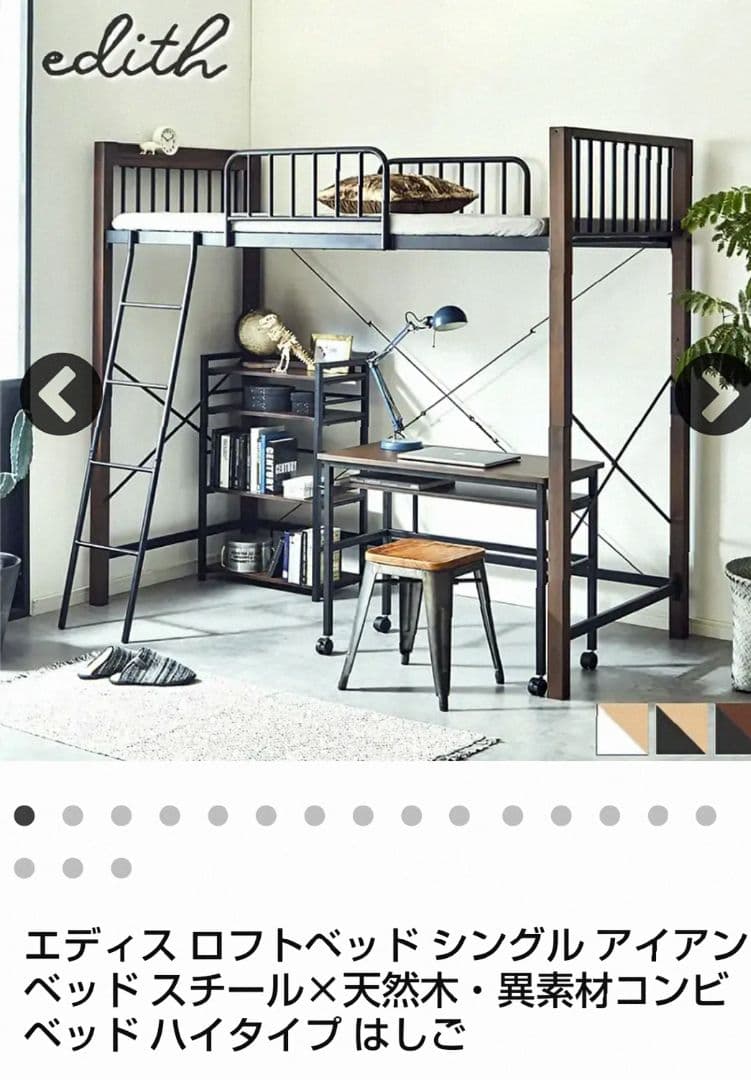Jump to the second image dot
Viewport: 751px width, 1080px height.
coord(72,816)
